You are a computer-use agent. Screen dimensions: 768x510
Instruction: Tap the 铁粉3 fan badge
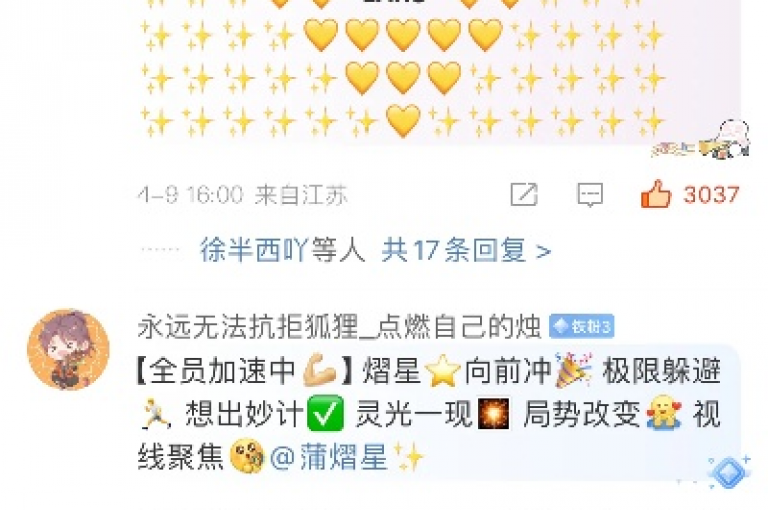click(x=581, y=326)
